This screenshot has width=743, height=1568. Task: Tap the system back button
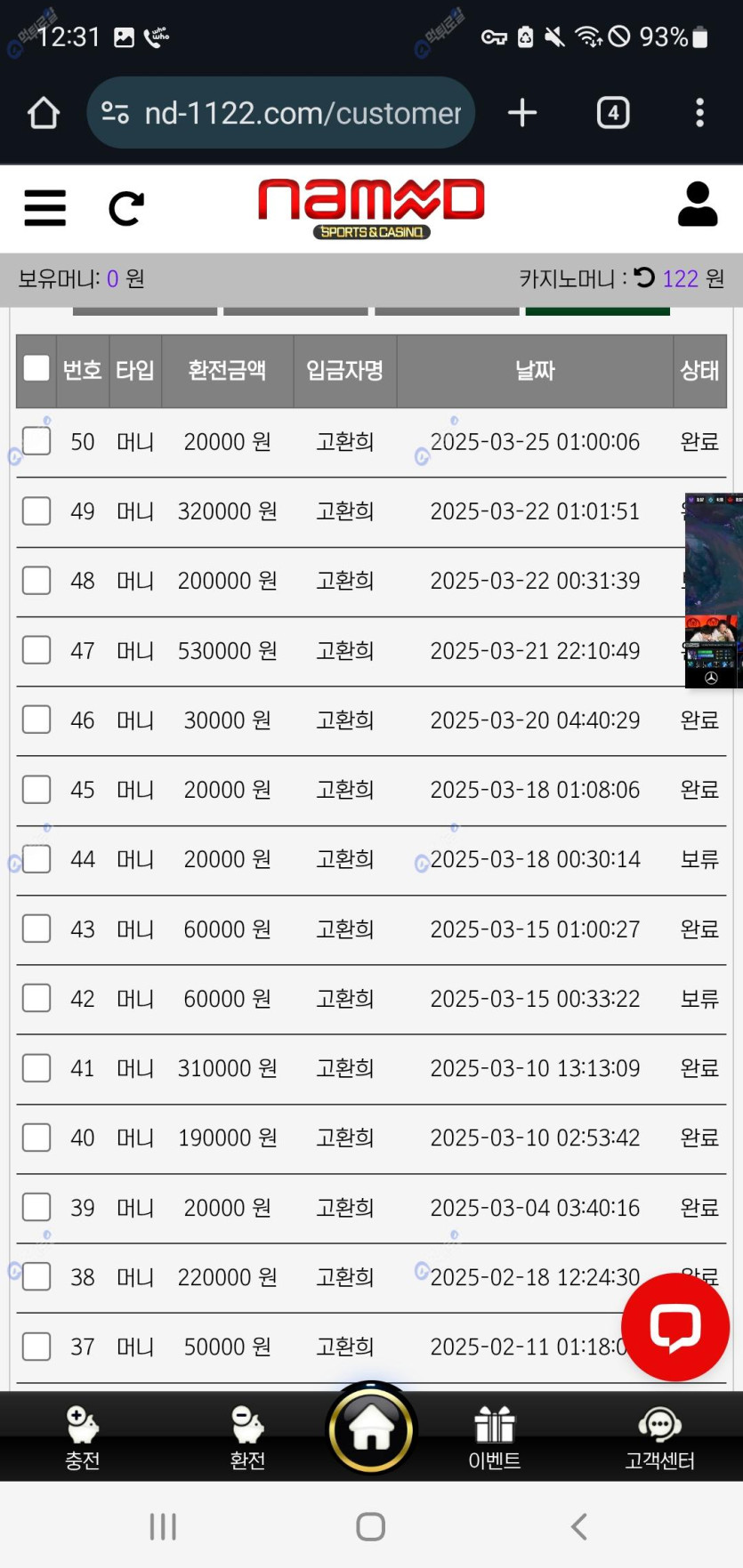579,1526
